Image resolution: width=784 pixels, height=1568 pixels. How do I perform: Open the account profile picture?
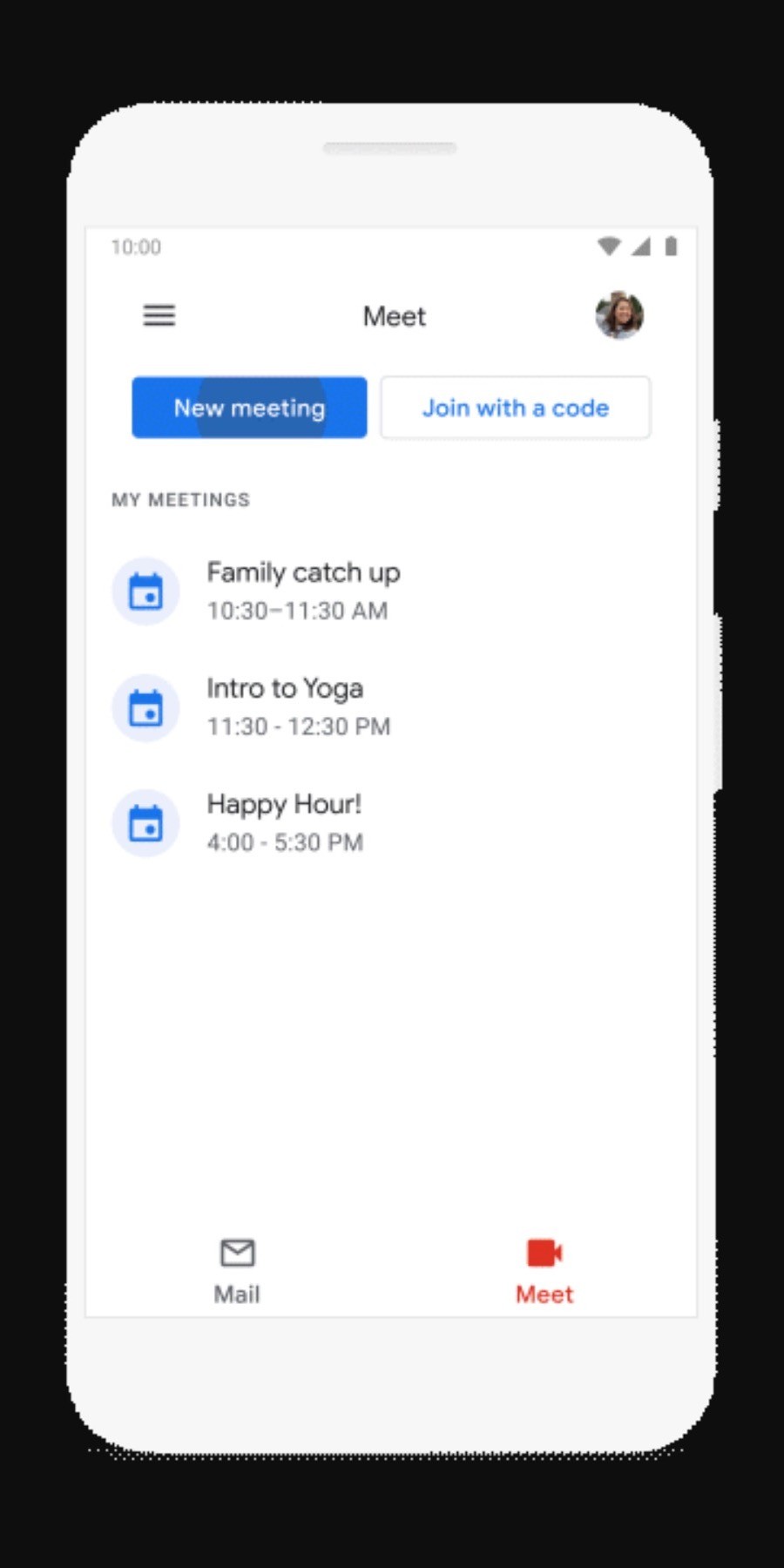[619, 315]
